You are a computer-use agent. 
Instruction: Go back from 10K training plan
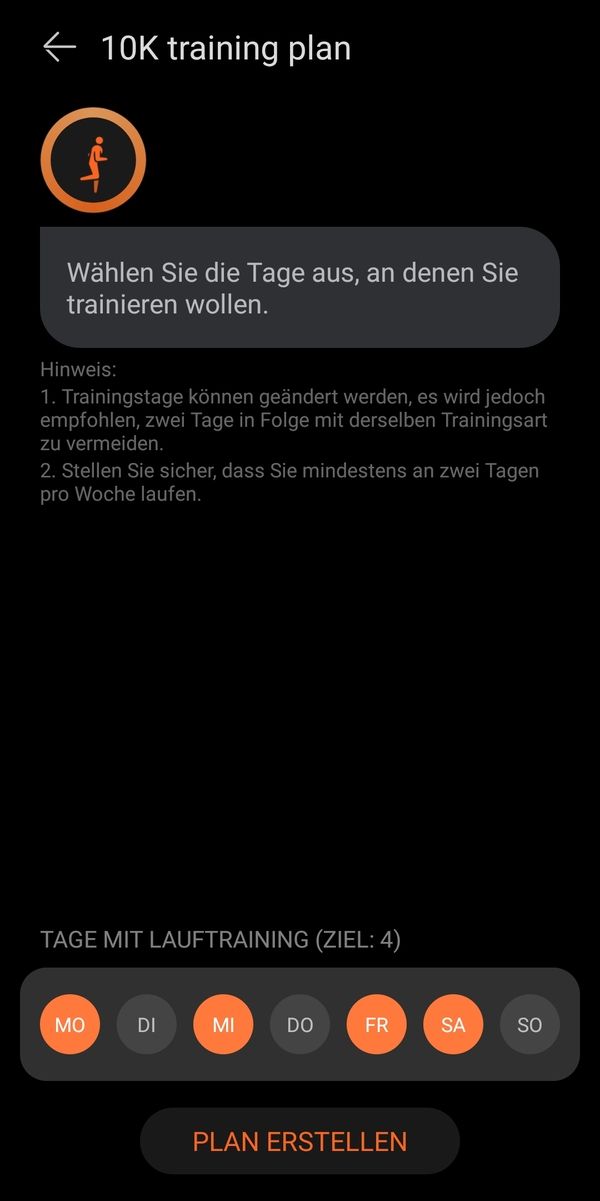coord(59,48)
